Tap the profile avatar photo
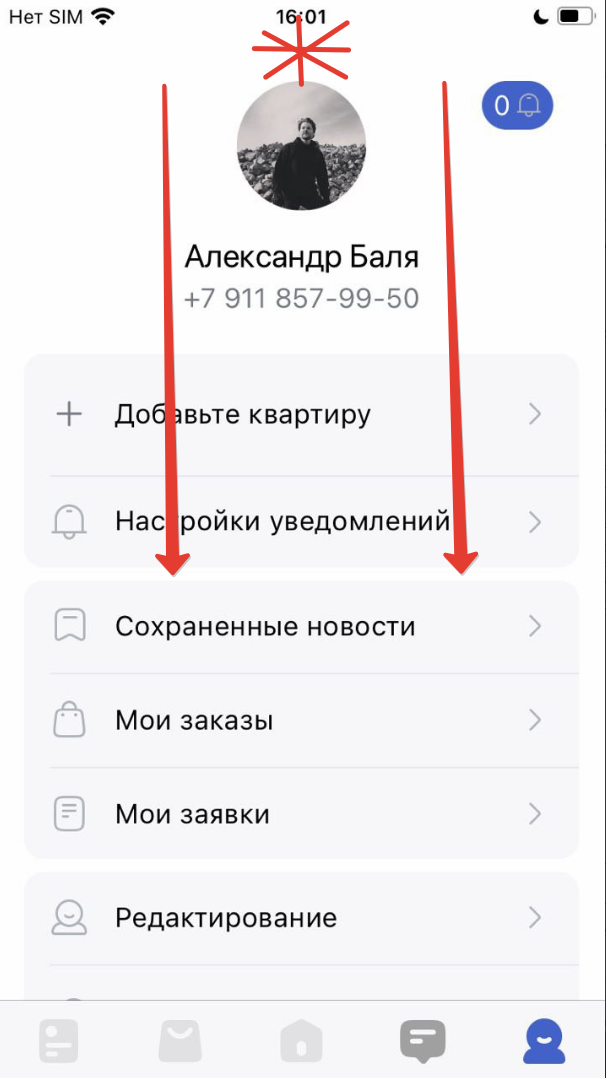 click(301, 146)
